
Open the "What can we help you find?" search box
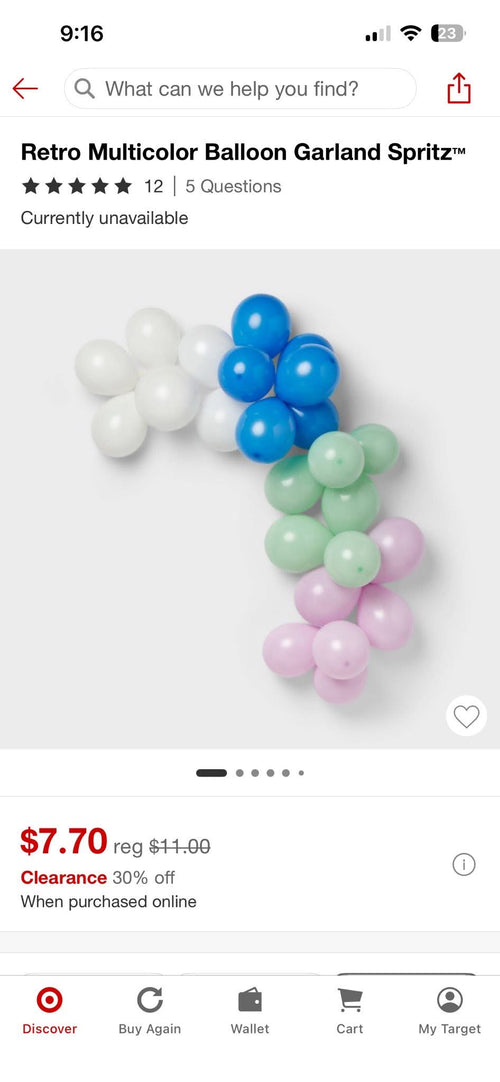pos(240,88)
